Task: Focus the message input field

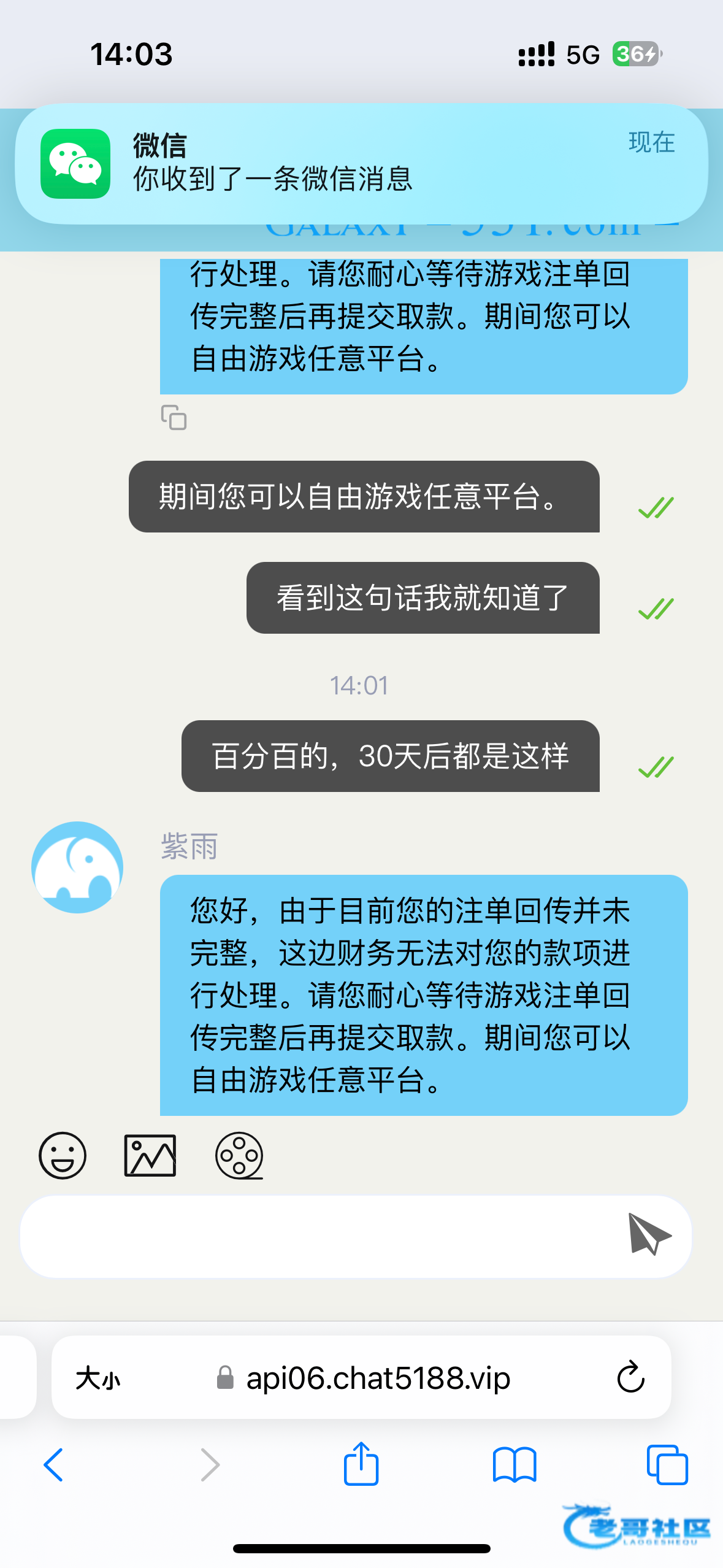Action: pyautogui.click(x=319, y=1236)
